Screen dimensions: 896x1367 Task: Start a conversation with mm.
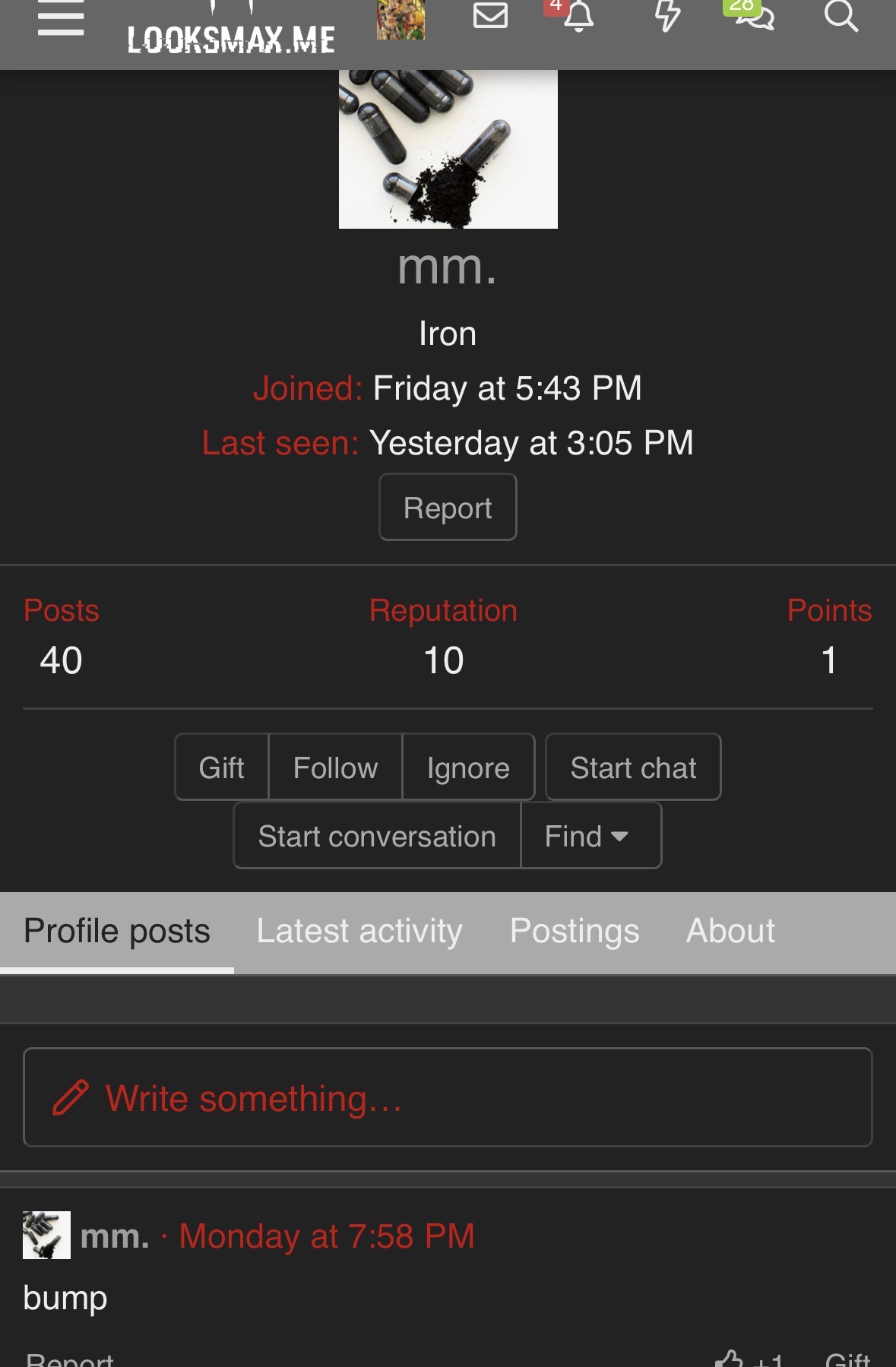click(x=377, y=836)
